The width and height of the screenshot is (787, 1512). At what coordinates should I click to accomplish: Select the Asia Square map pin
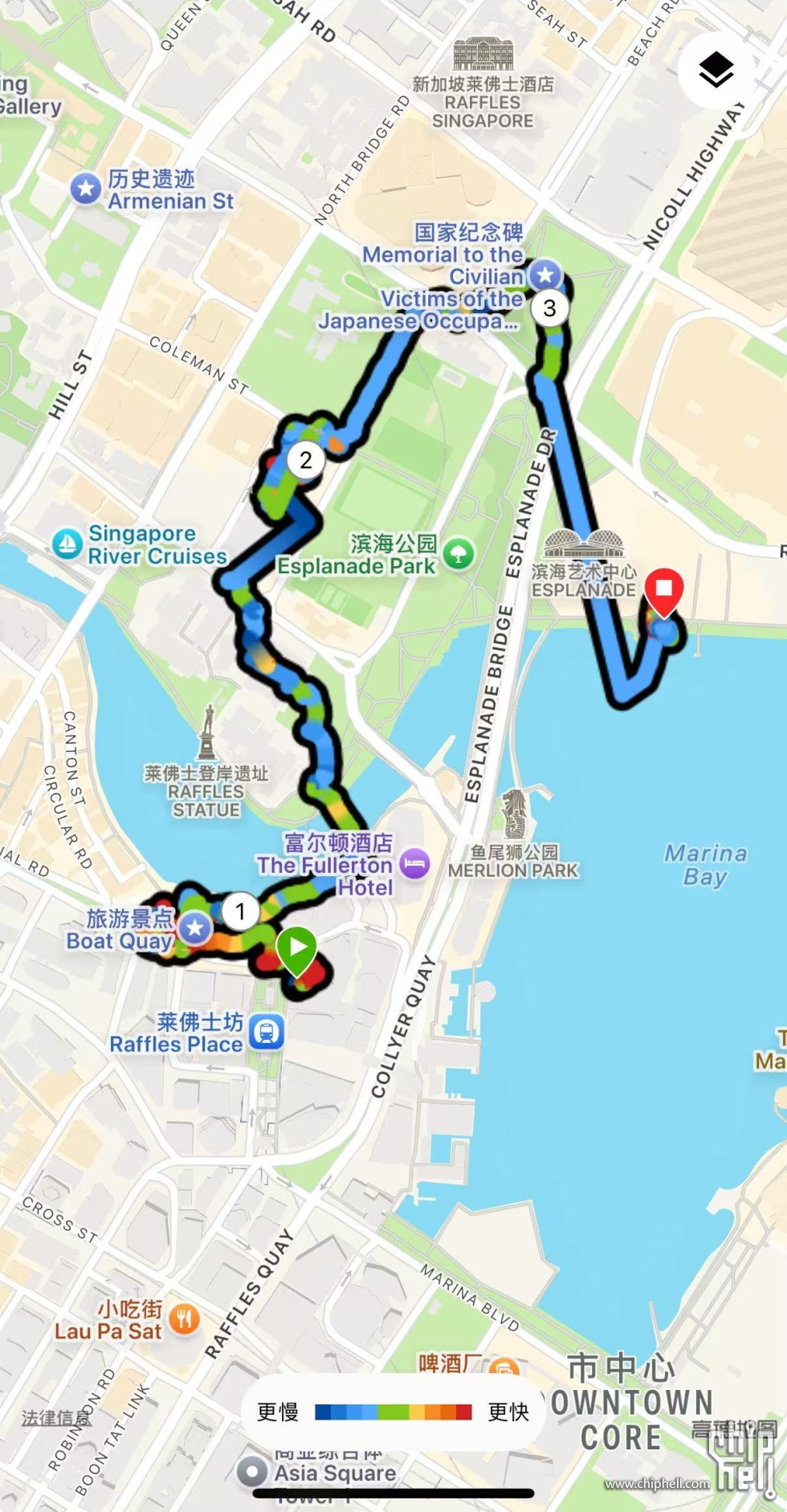[252, 1472]
